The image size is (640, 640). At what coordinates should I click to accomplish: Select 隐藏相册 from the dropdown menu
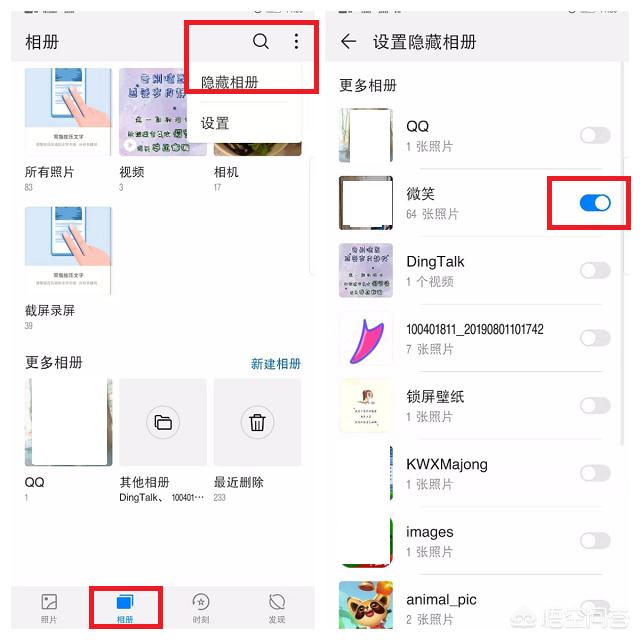[230, 82]
